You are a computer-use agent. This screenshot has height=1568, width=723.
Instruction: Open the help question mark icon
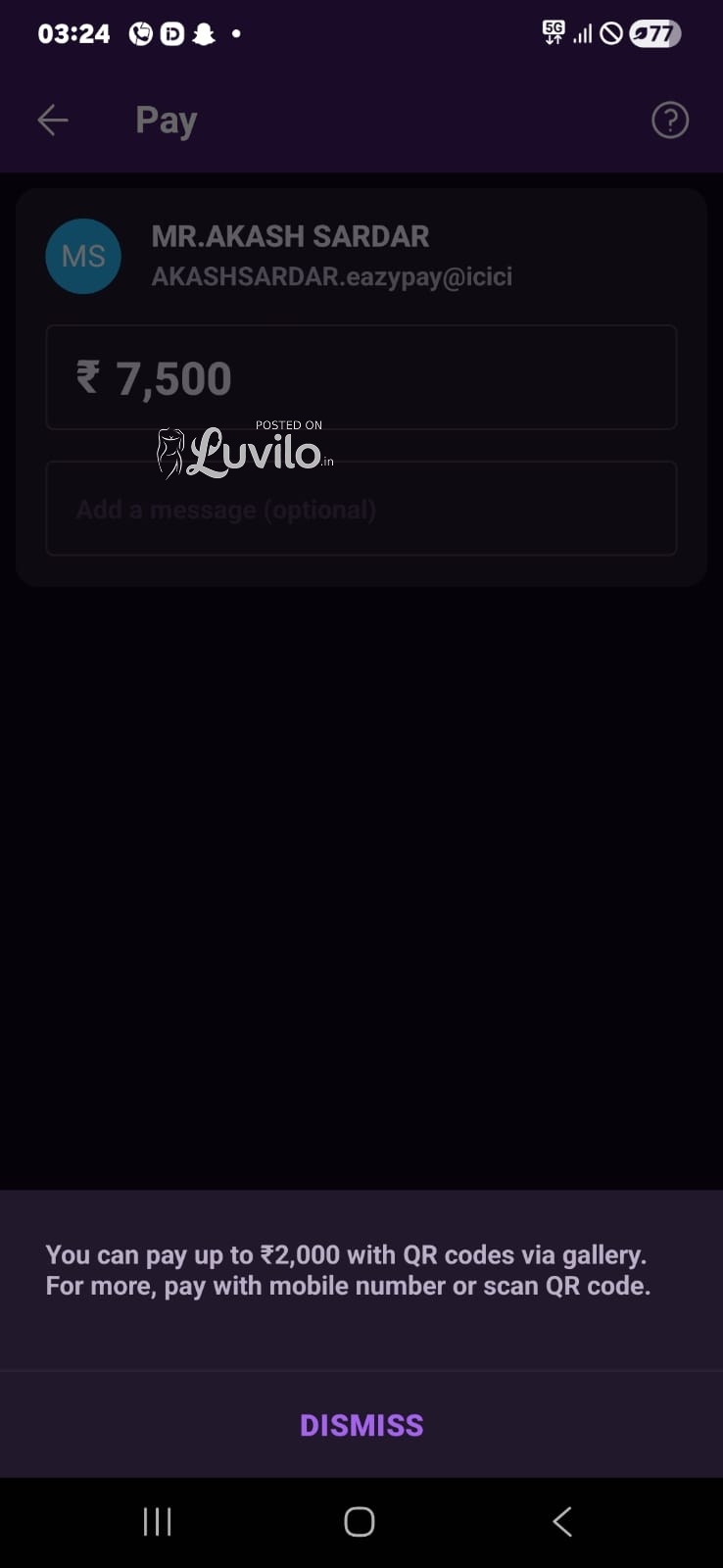tap(670, 121)
